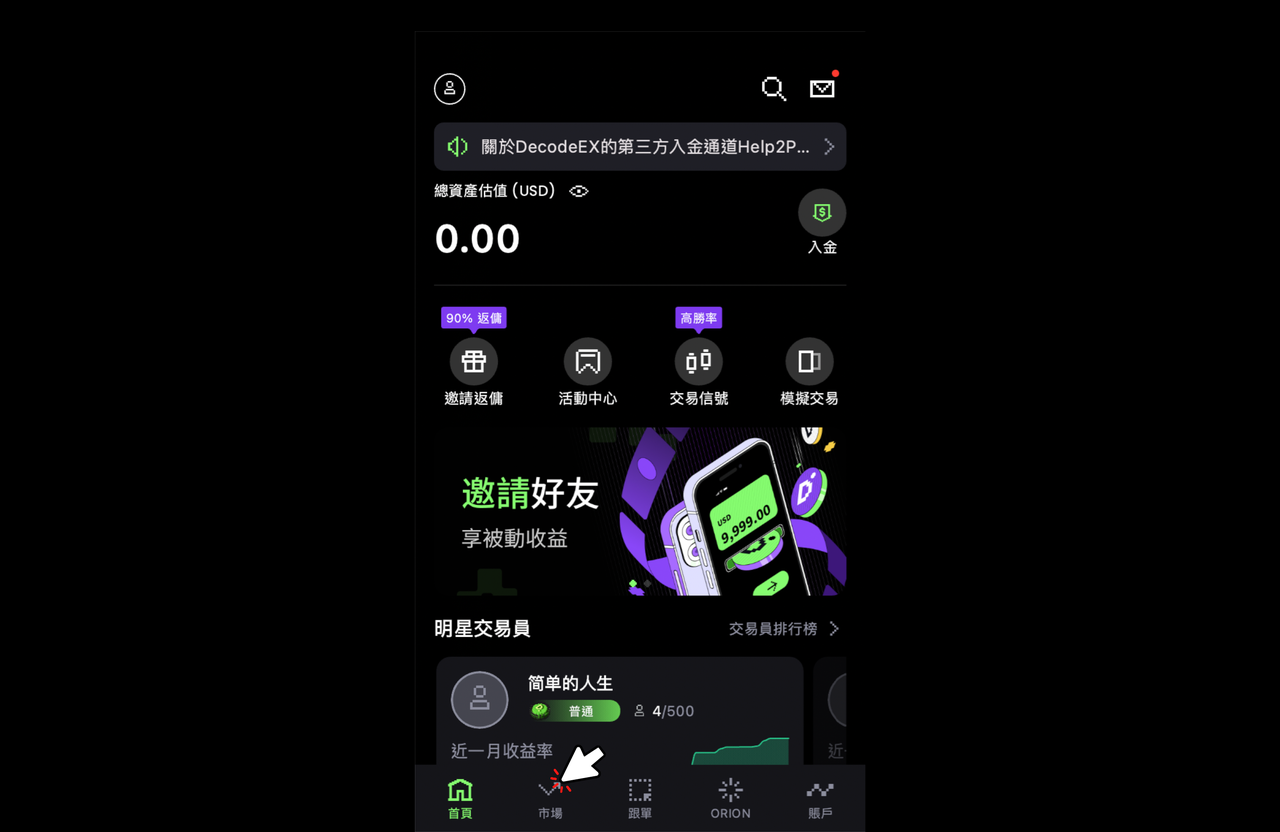View 交易員排行榜 trader ranking
The image size is (1280, 832).
(783, 629)
